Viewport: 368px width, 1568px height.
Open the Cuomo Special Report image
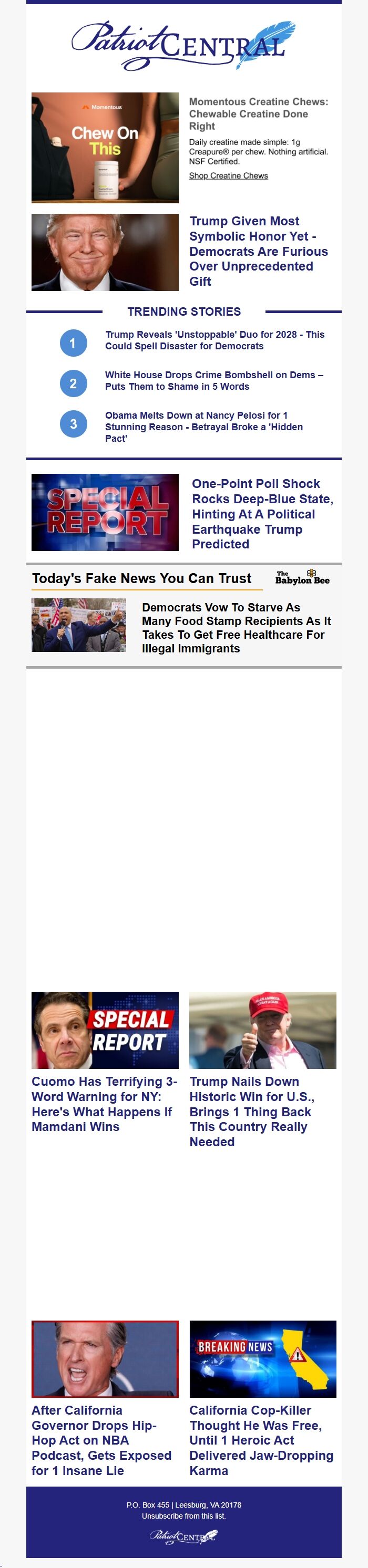point(105,1030)
